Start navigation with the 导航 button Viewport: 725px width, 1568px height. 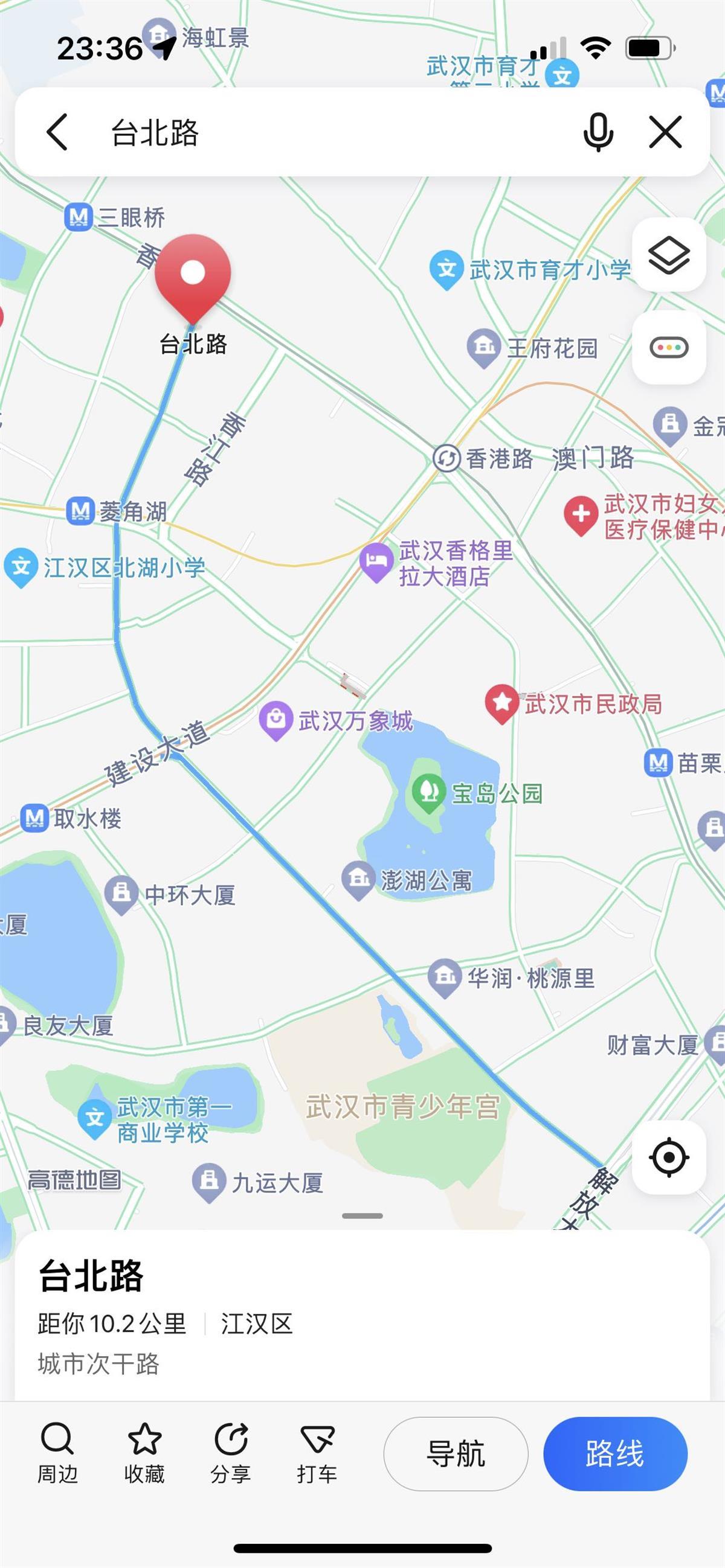[454, 1451]
